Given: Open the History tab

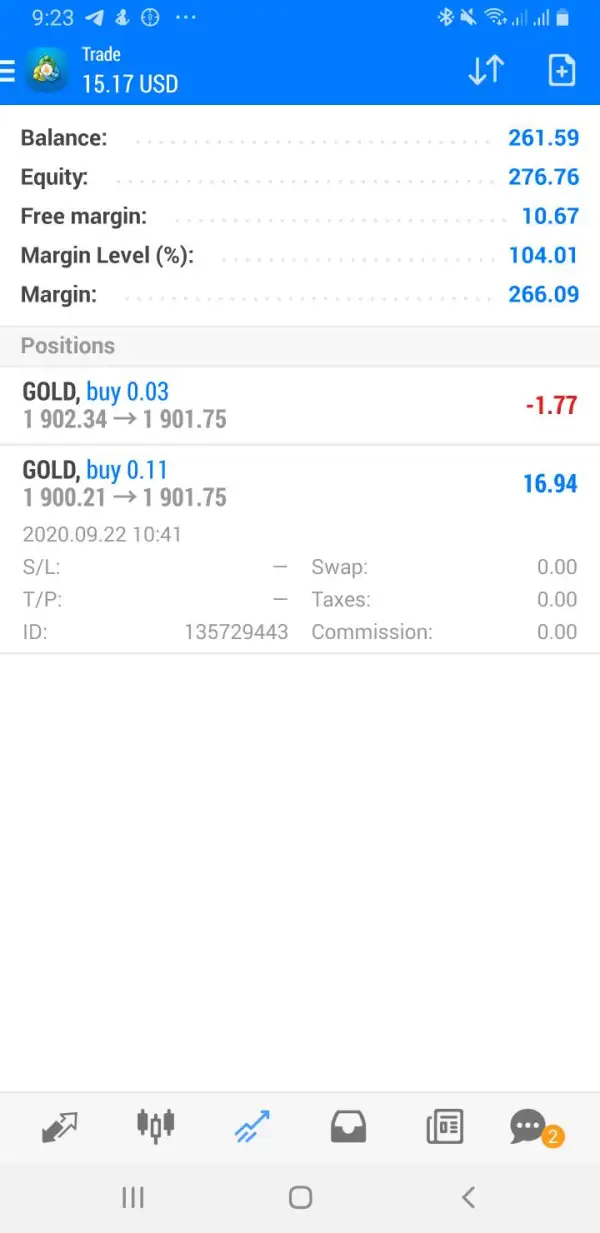Looking at the screenshot, I should pos(348,1127).
